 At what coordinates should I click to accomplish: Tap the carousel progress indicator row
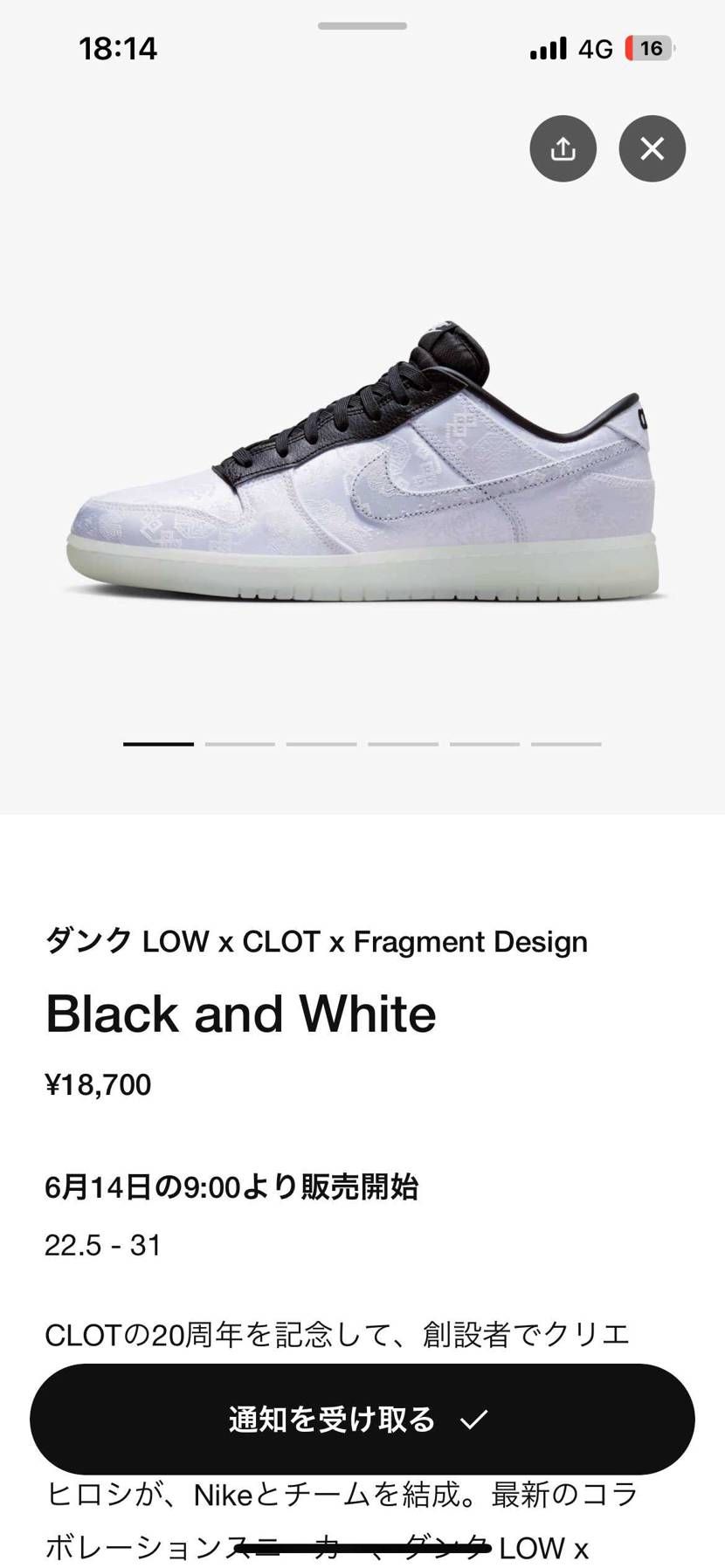pyautogui.click(x=362, y=743)
